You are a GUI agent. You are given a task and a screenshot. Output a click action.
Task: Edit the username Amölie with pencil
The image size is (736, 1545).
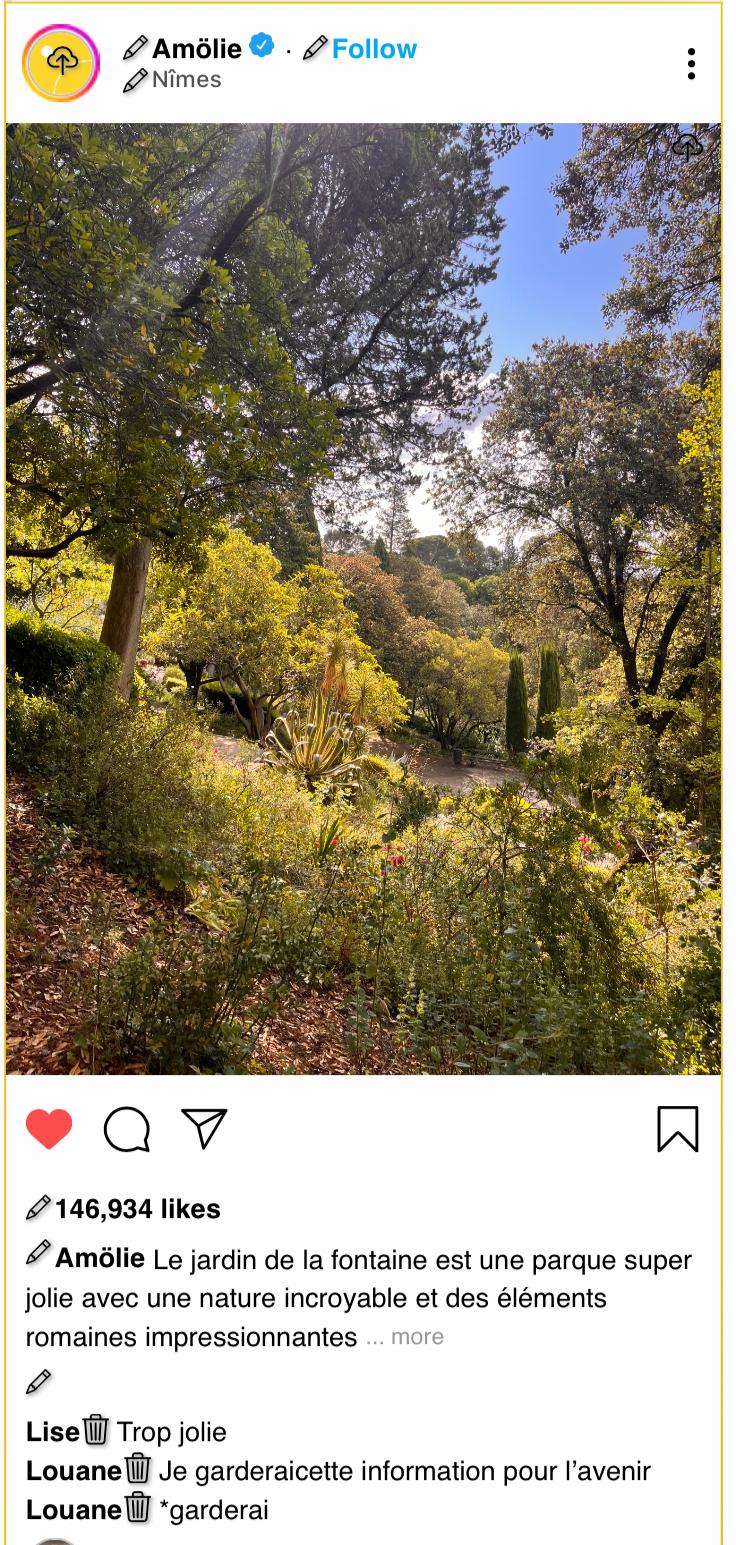pyautogui.click(x=136, y=48)
